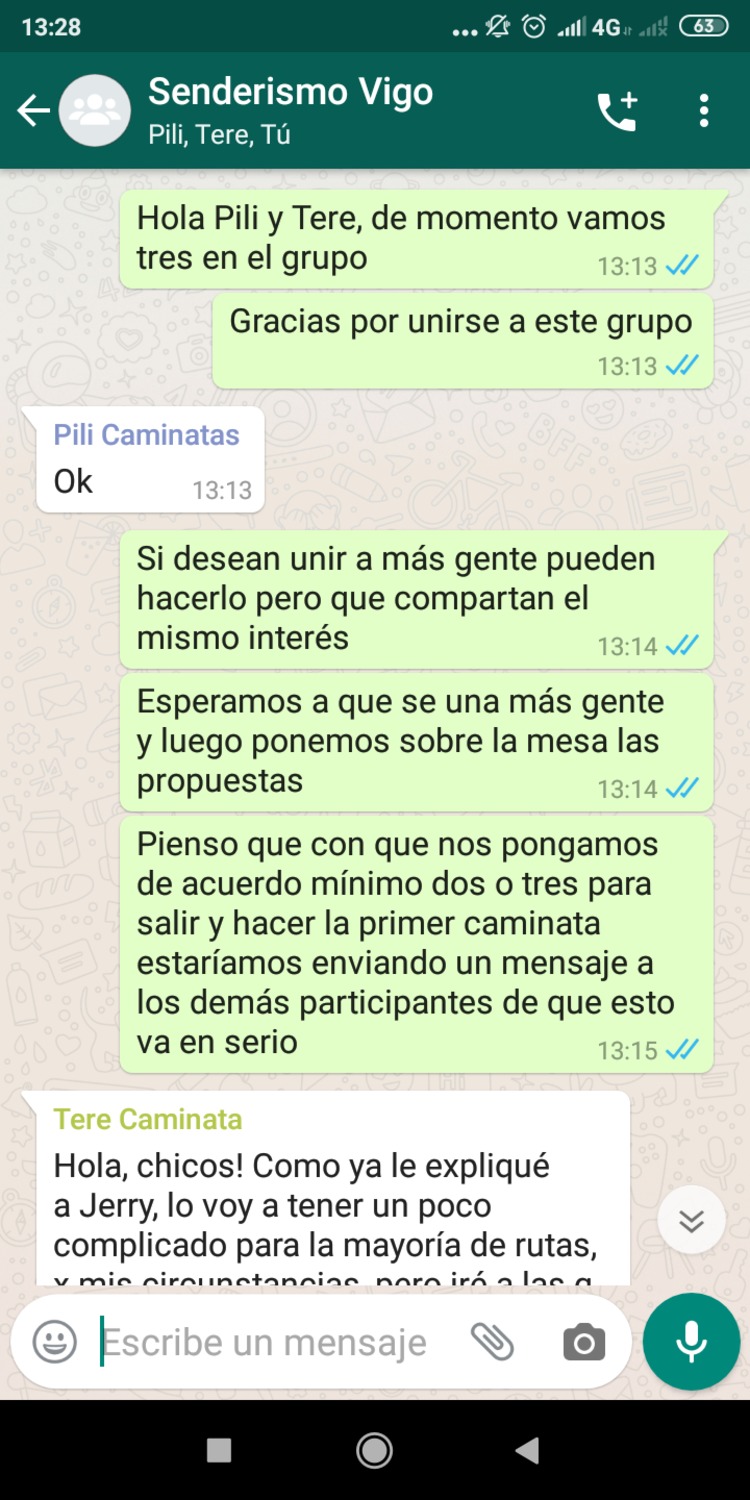Jump to latest messages with down arrow
The height and width of the screenshot is (1500, 750).
coord(691,1220)
